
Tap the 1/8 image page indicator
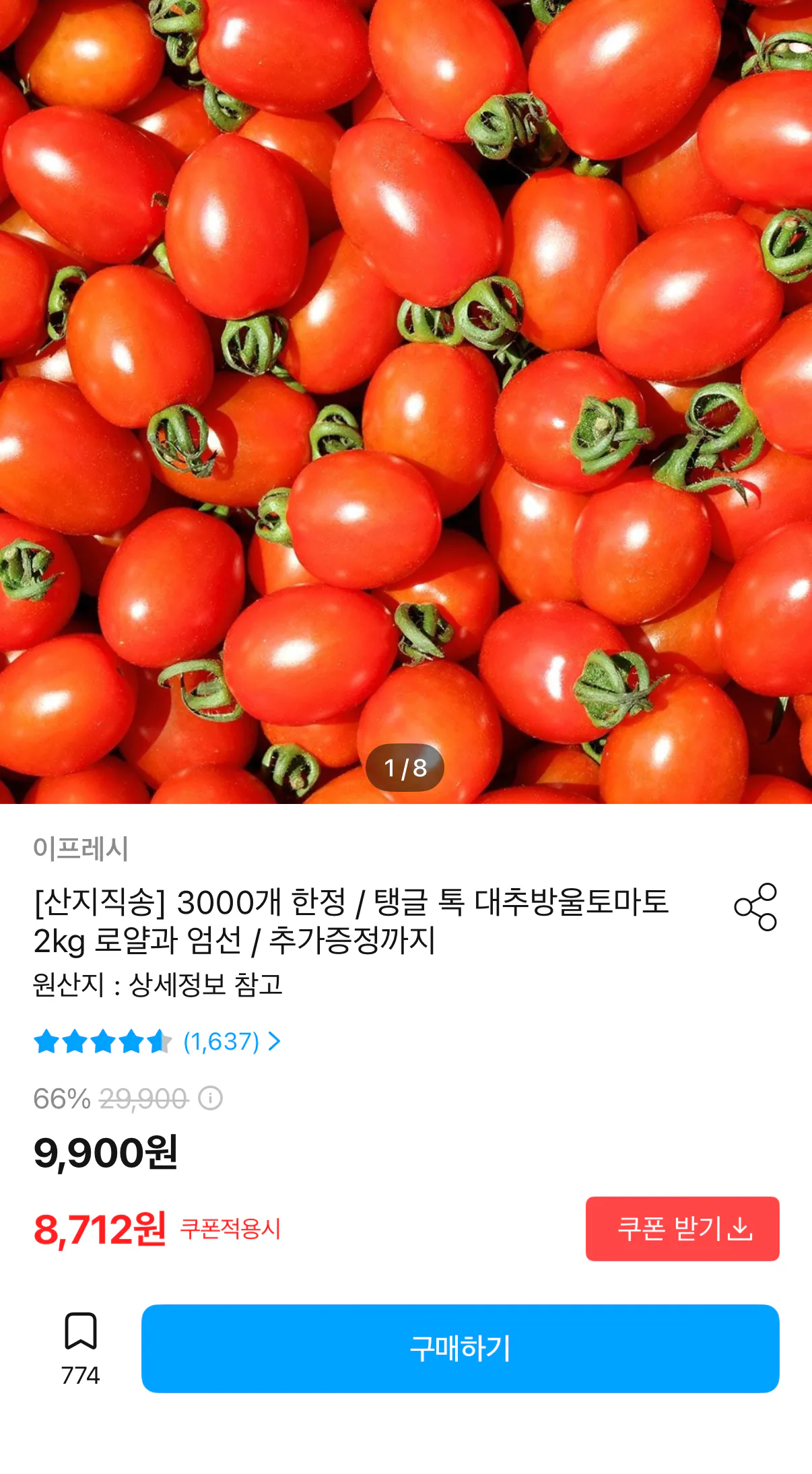405,768
